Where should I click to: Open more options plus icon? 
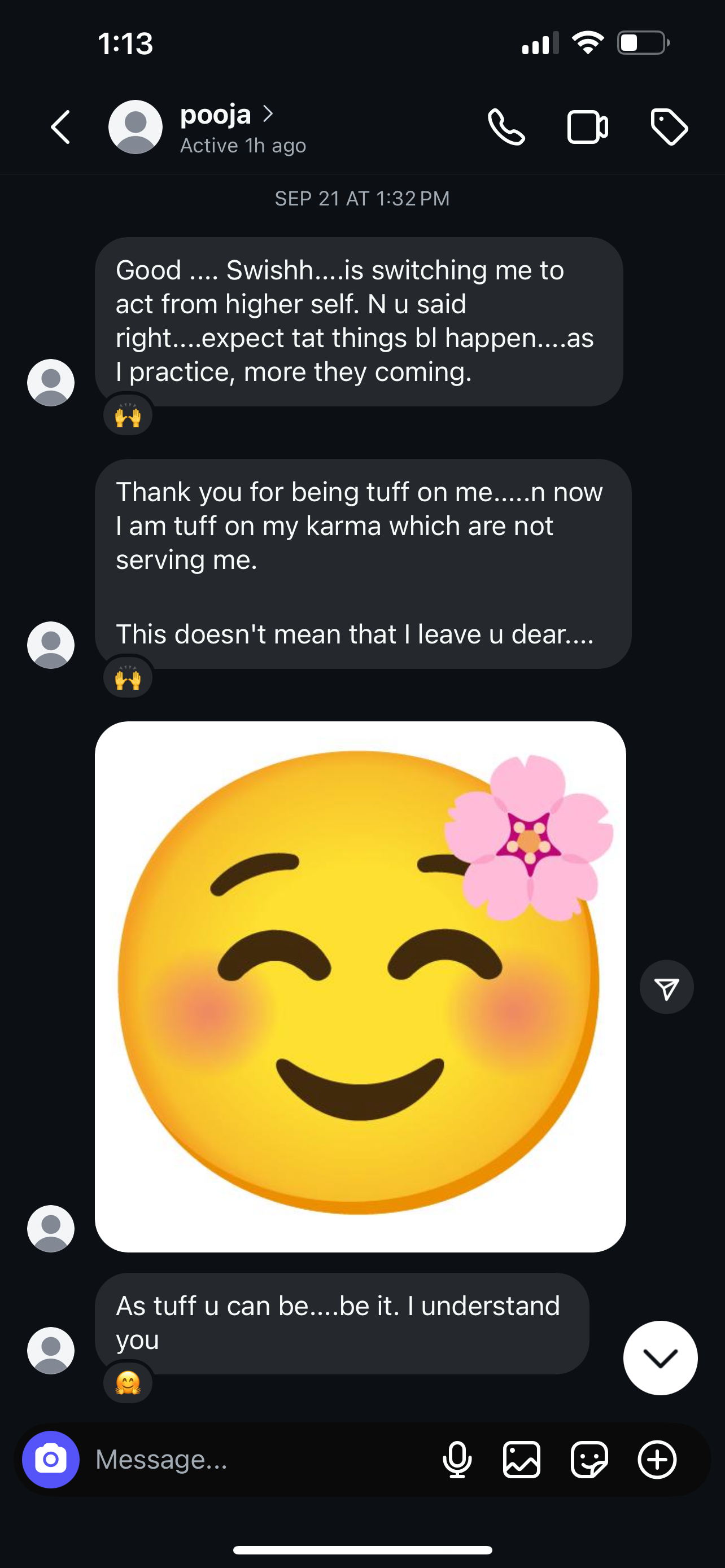657,1459
